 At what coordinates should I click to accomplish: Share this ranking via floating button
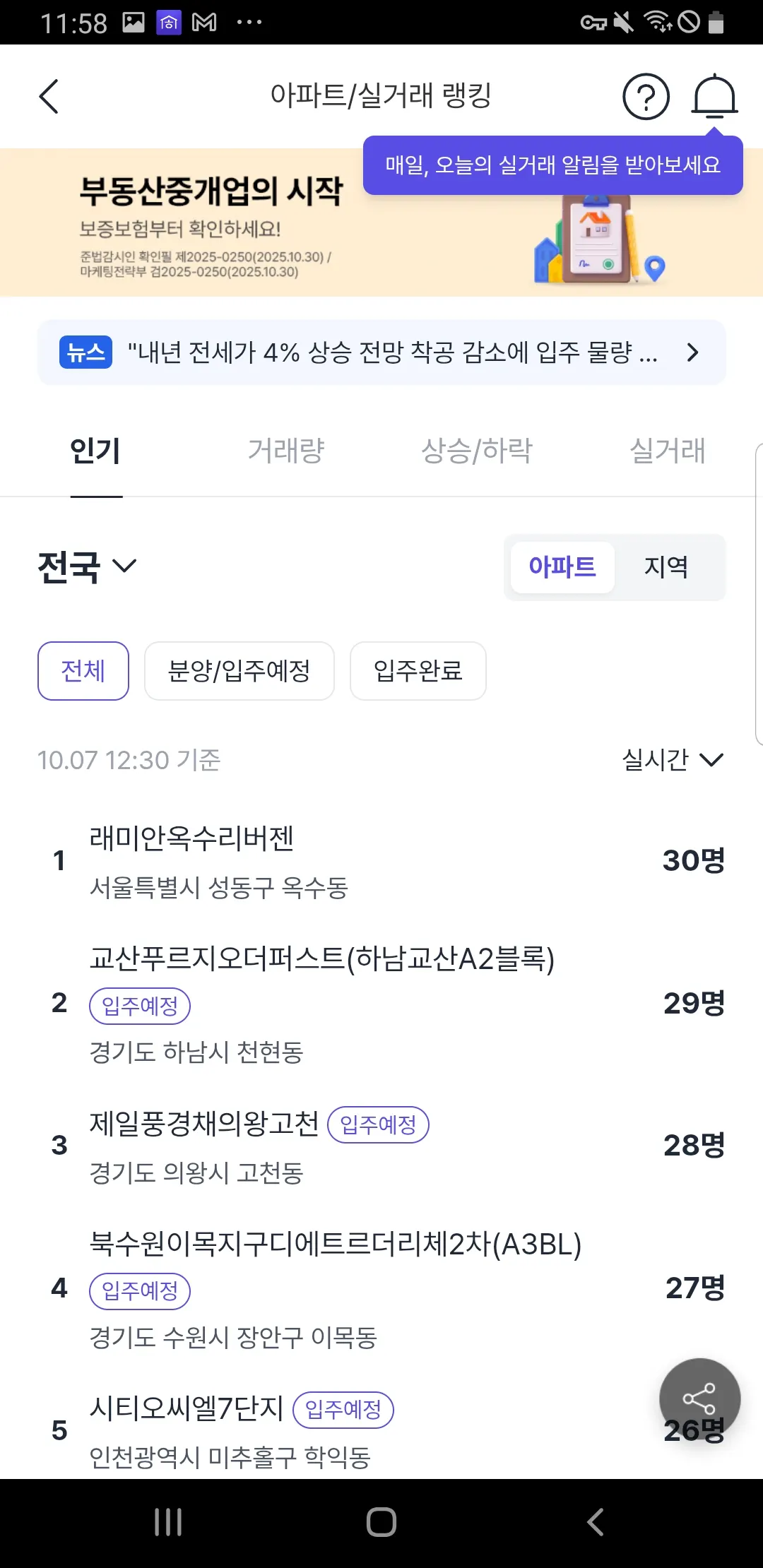(x=699, y=1398)
